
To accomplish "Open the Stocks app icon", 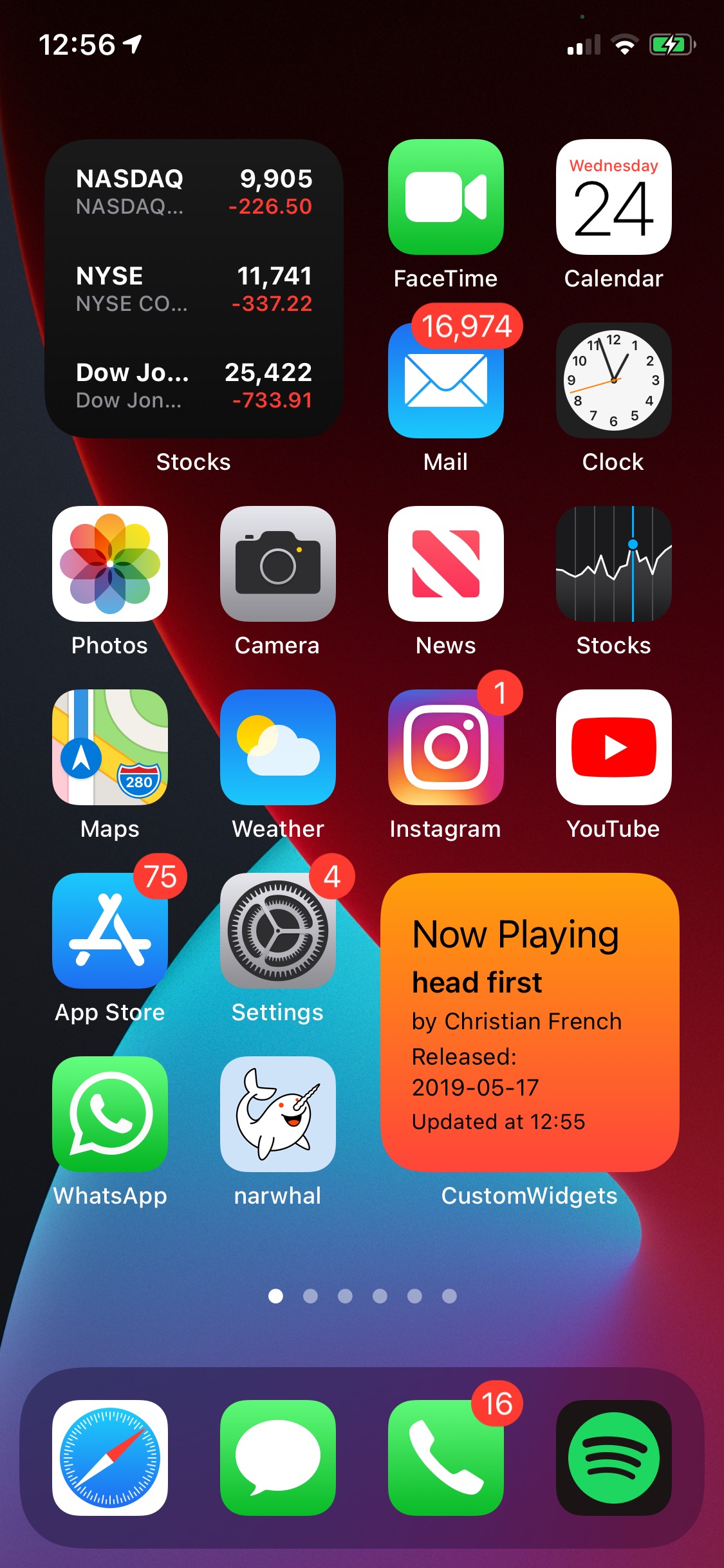I will [x=613, y=564].
